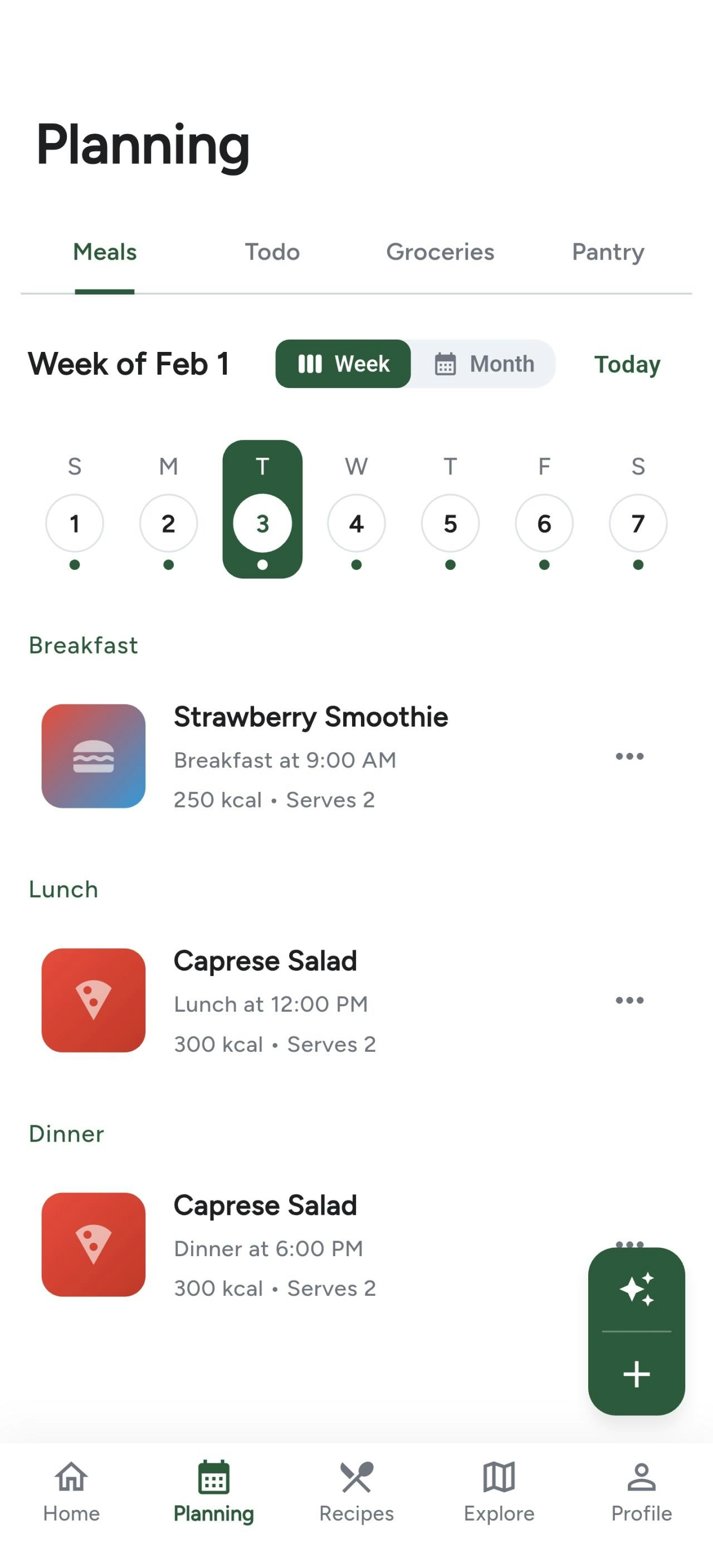Tap the plus button to add a meal
713x1568 pixels.
pos(637,1374)
